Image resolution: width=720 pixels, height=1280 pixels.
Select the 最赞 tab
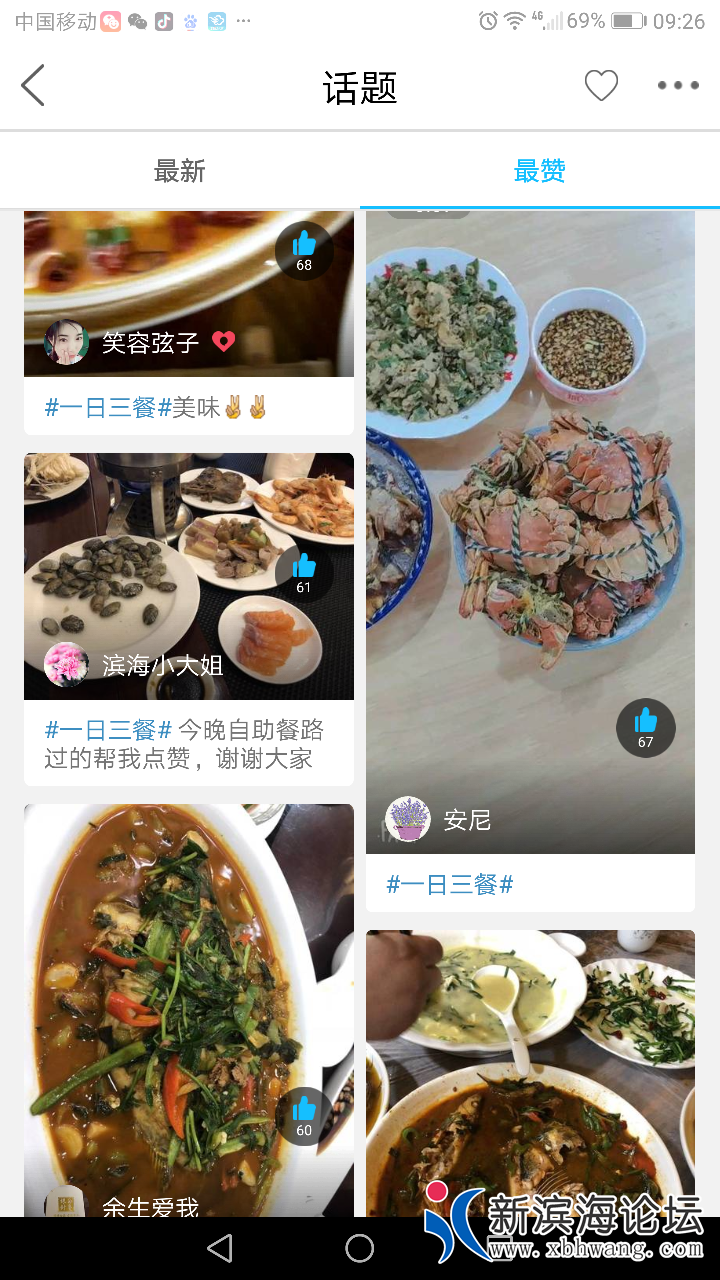point(540,171)
